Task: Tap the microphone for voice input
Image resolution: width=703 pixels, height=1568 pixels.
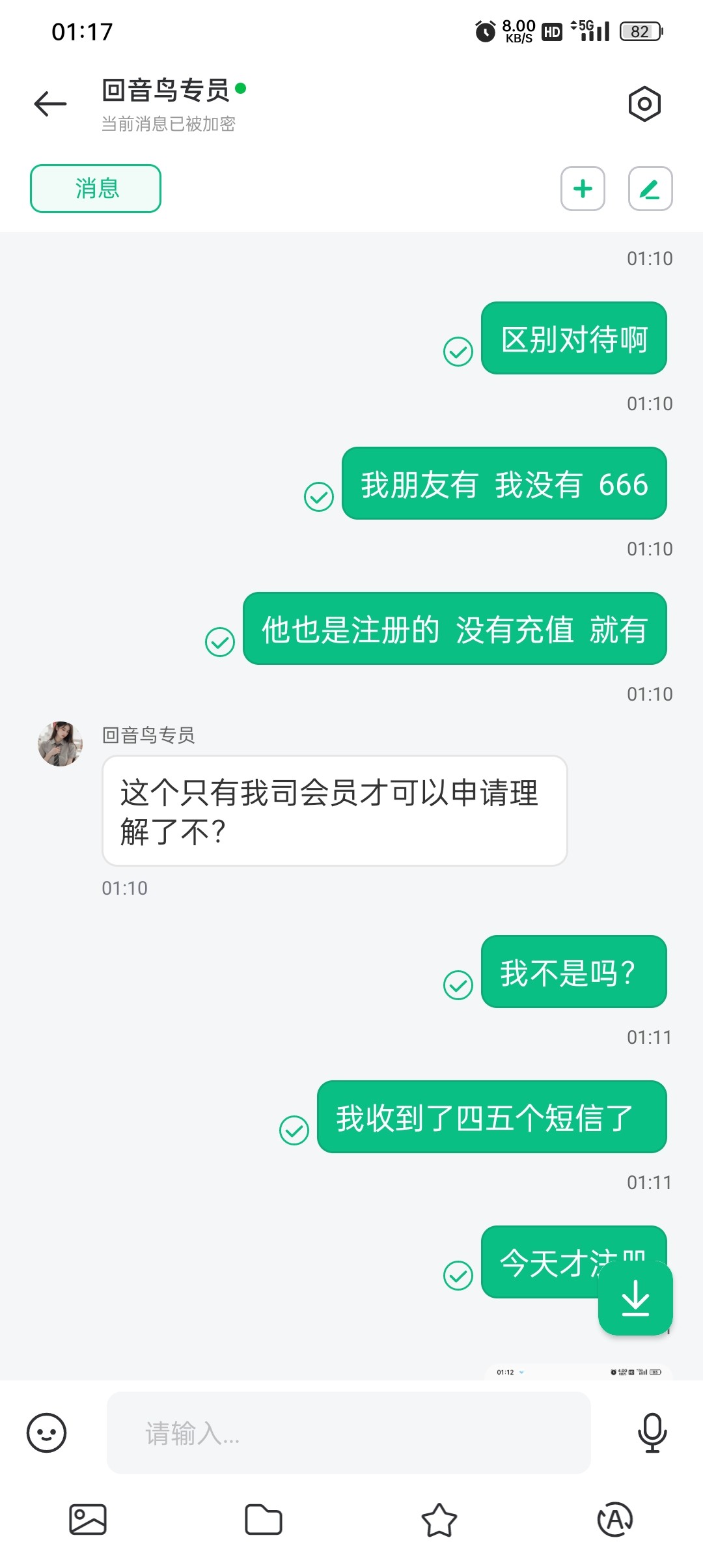Action: tap(652, 1433)
